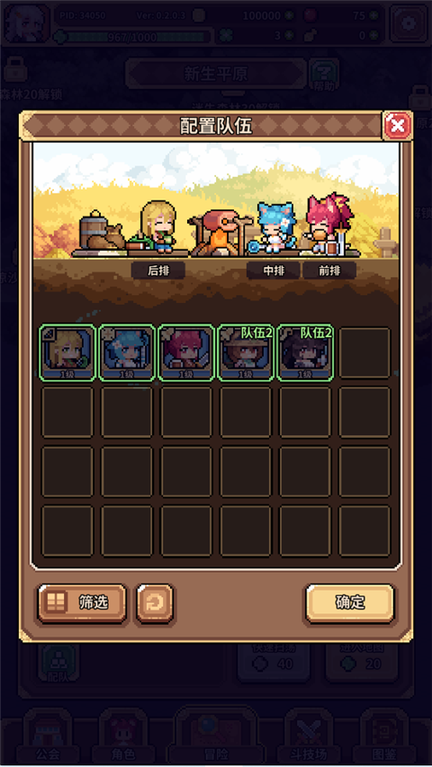The image size is (432, 767).
Task: Pick the dark-haired character marked 队伍2
Action: [305, 353]
